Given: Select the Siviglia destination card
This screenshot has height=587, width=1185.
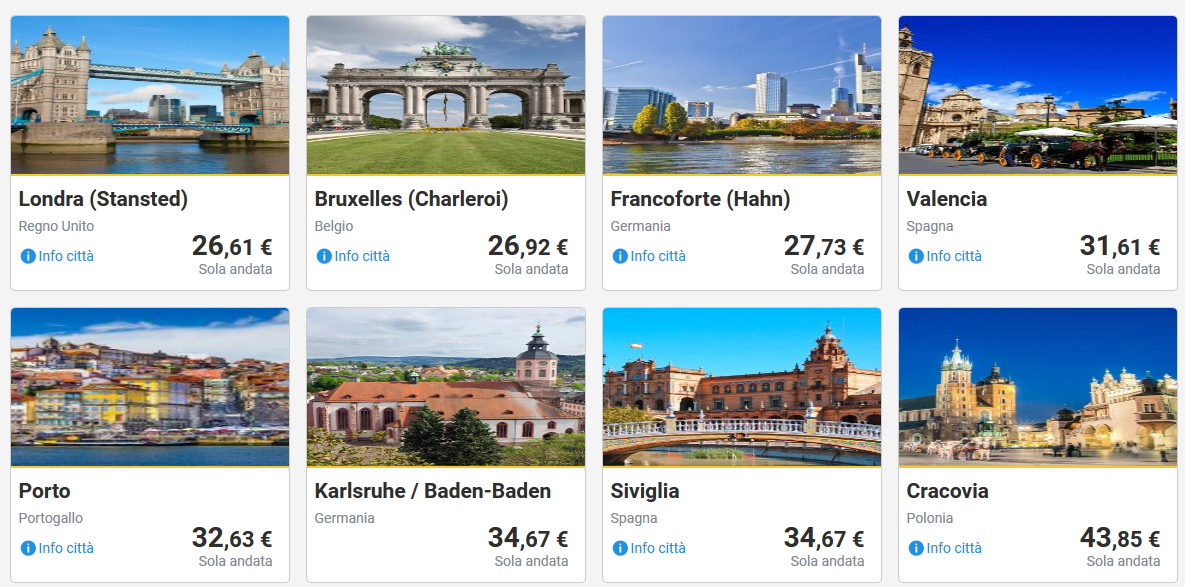Looking at the screenshot, I should (742, 400).
